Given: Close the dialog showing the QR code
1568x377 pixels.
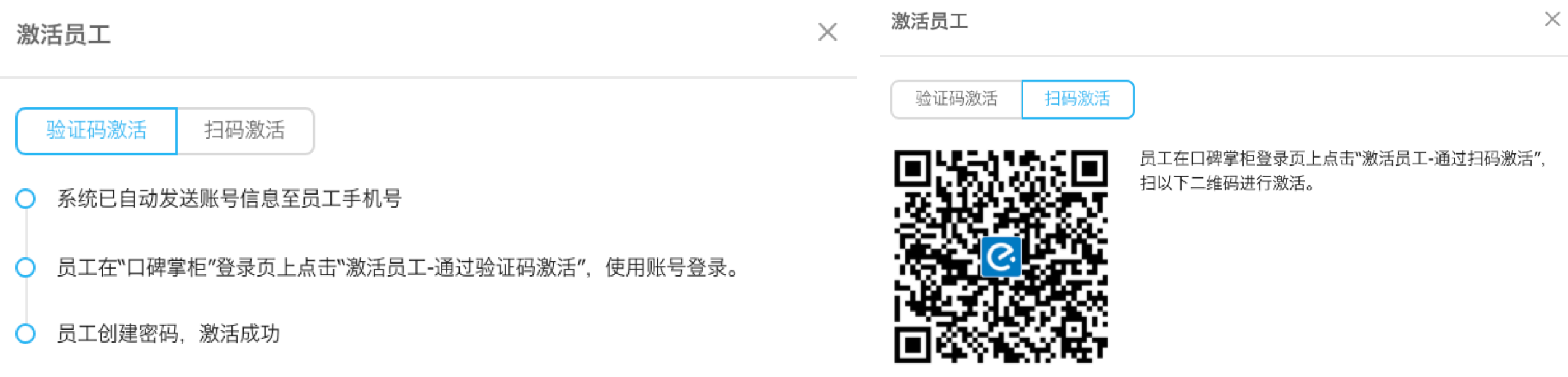Looking at the screenshot, I should (x=1552, y=19).
